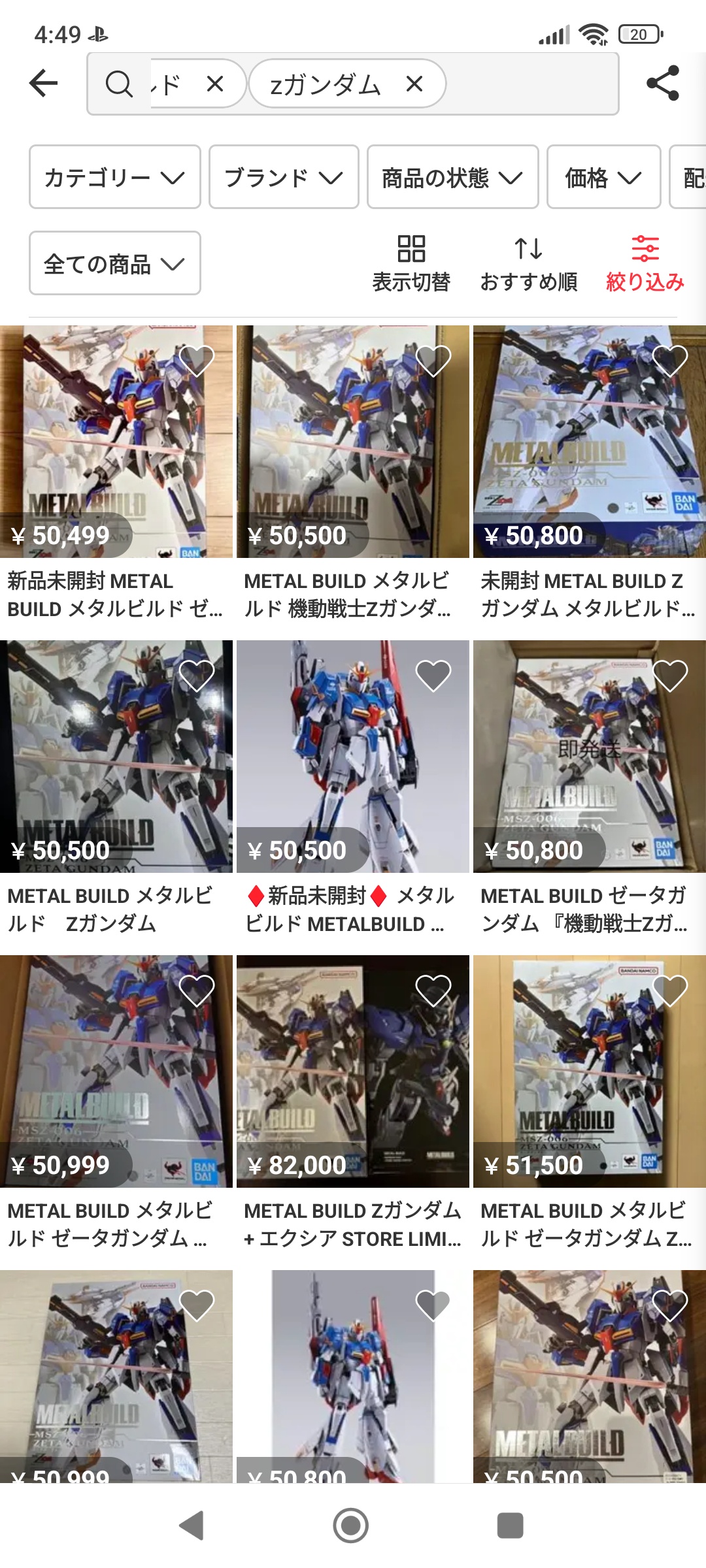Image resolution: width=706 pixels, height=1568 pixels.
Task: Share these search results
Action: click(x=662, y=84)
